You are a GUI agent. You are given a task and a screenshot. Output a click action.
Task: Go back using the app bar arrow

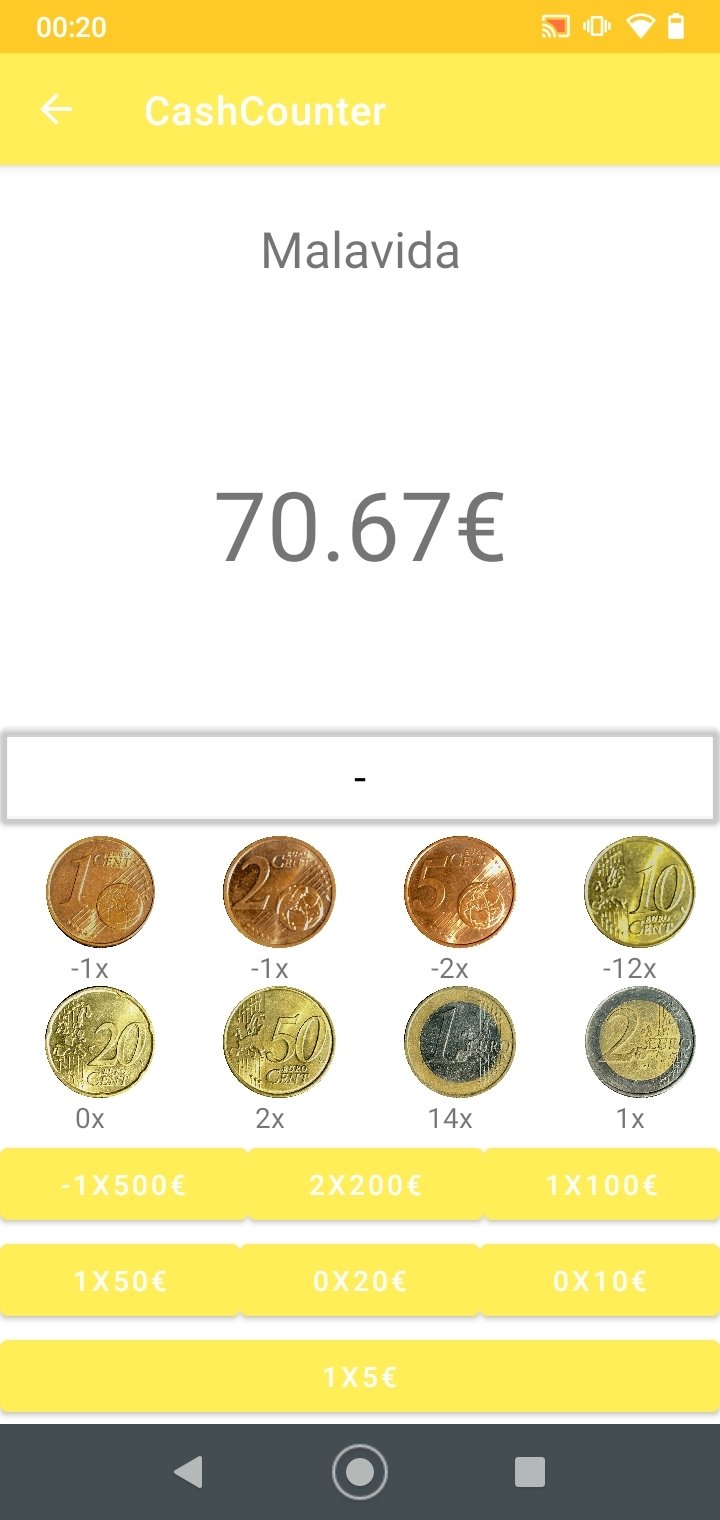click(x=56, y=109)
